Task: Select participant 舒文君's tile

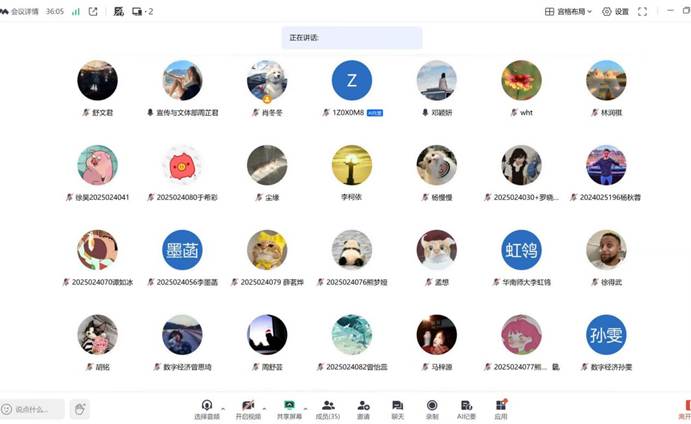Action: [x=97, y=80]
